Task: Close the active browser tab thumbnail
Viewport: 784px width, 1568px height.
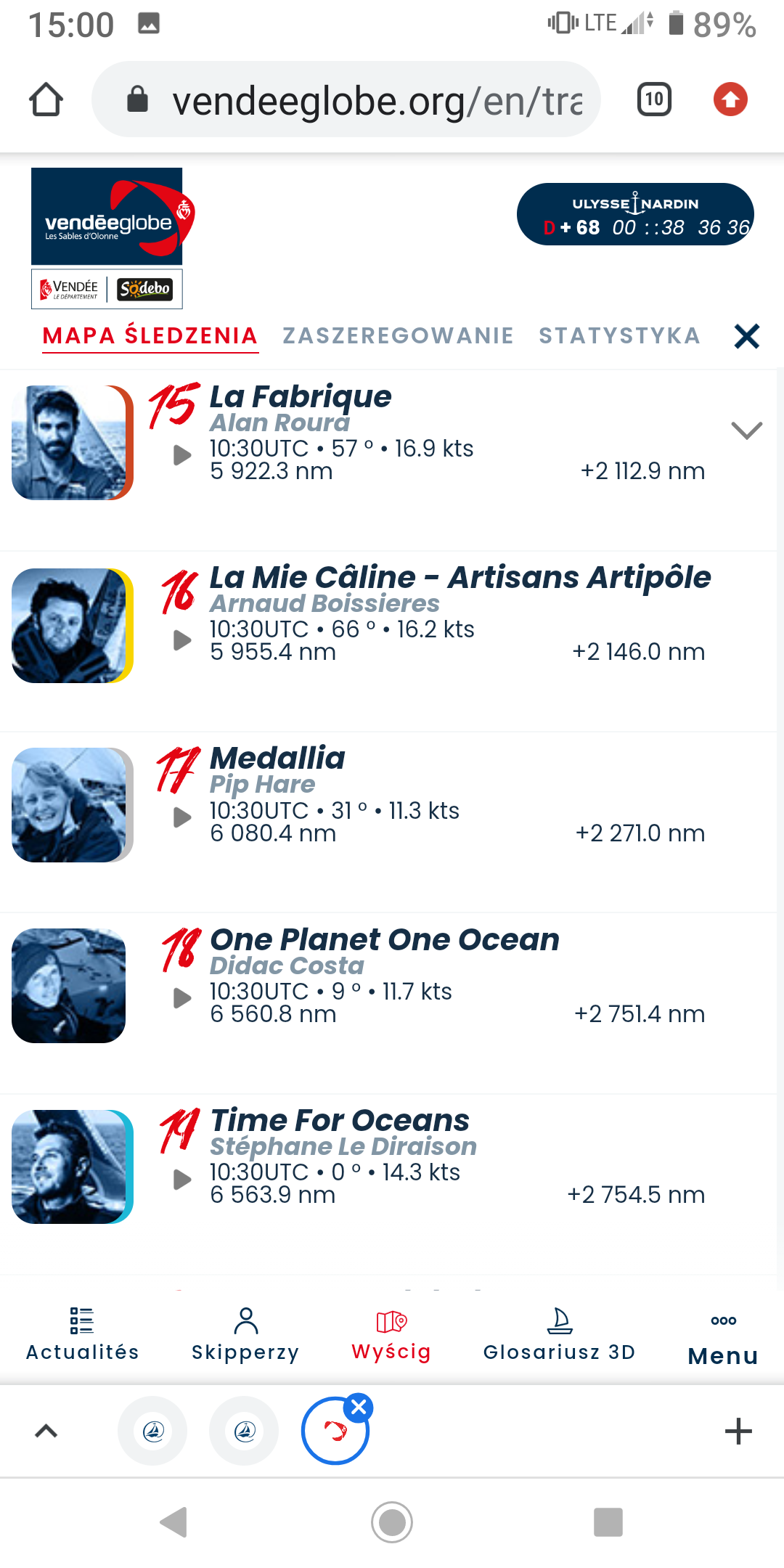Action: click(x=359, y=1408)
